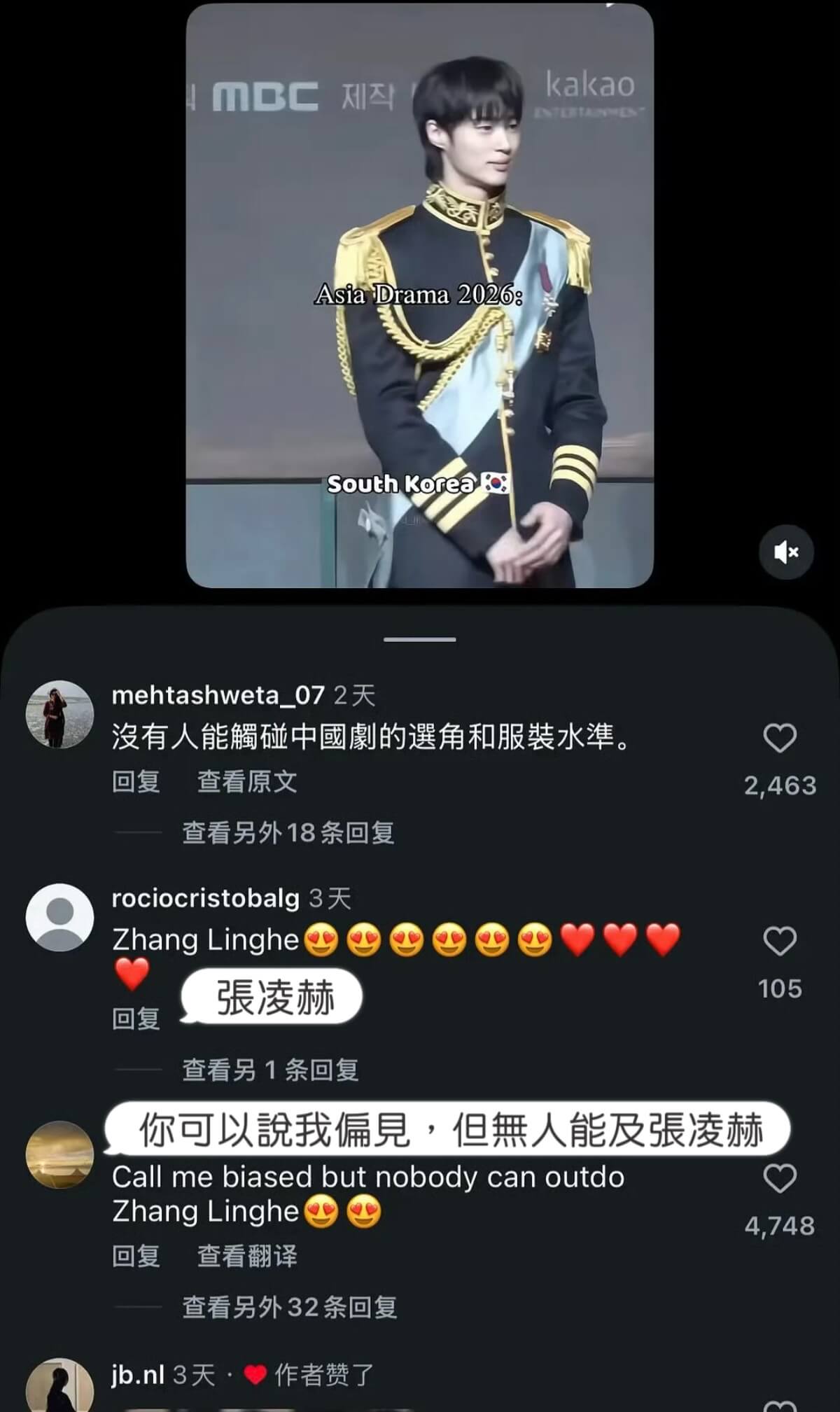Reply to the 'Call me biased' comment

(x=136, y=1256)
